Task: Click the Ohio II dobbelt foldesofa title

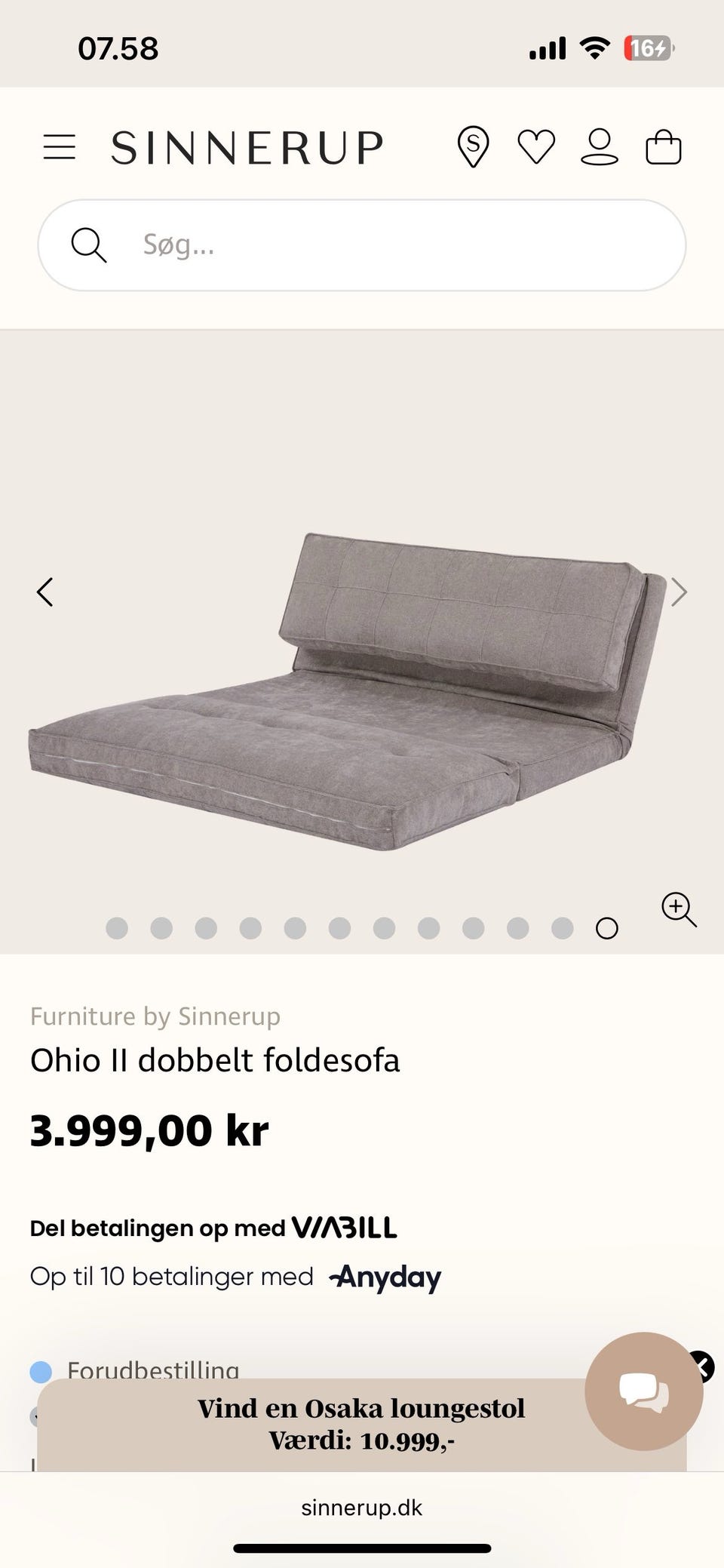Action: [x=216, y=1060]
